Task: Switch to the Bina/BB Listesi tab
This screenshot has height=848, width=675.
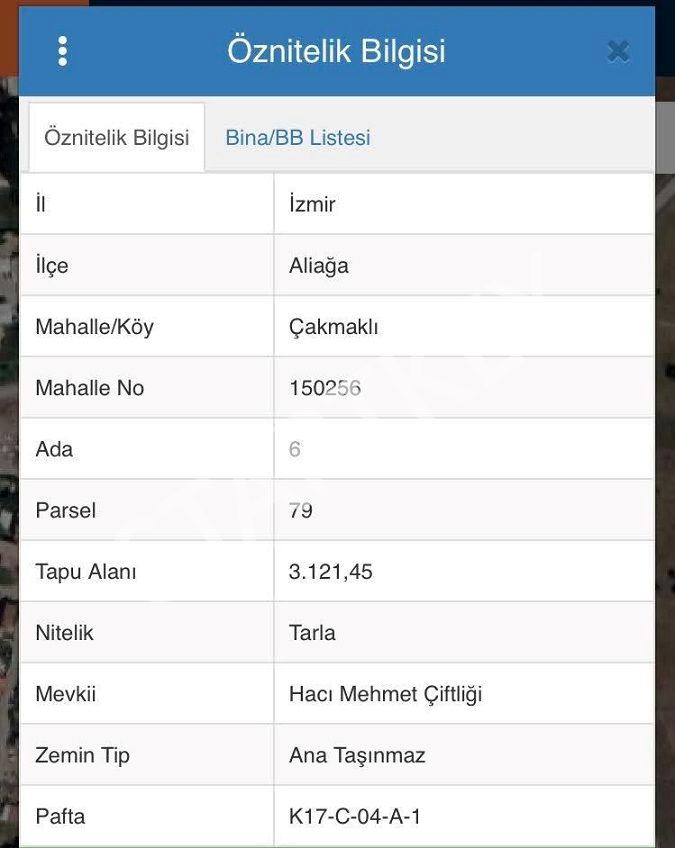Action: (x=298, y=138)
